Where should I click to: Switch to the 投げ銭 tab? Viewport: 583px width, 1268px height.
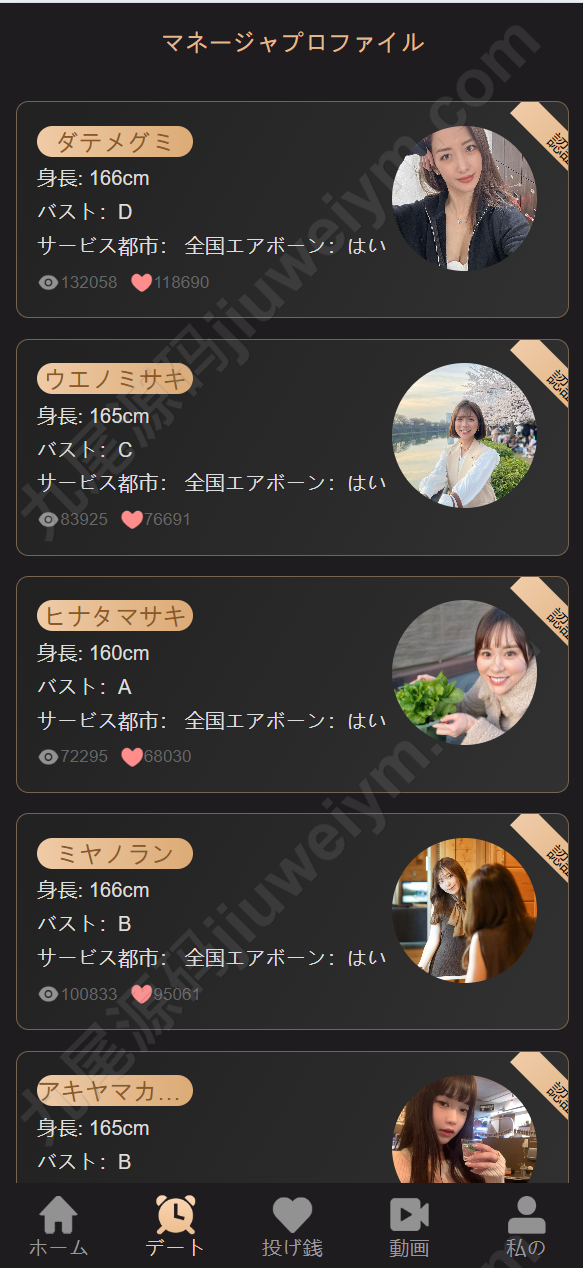click(292, 1227)
